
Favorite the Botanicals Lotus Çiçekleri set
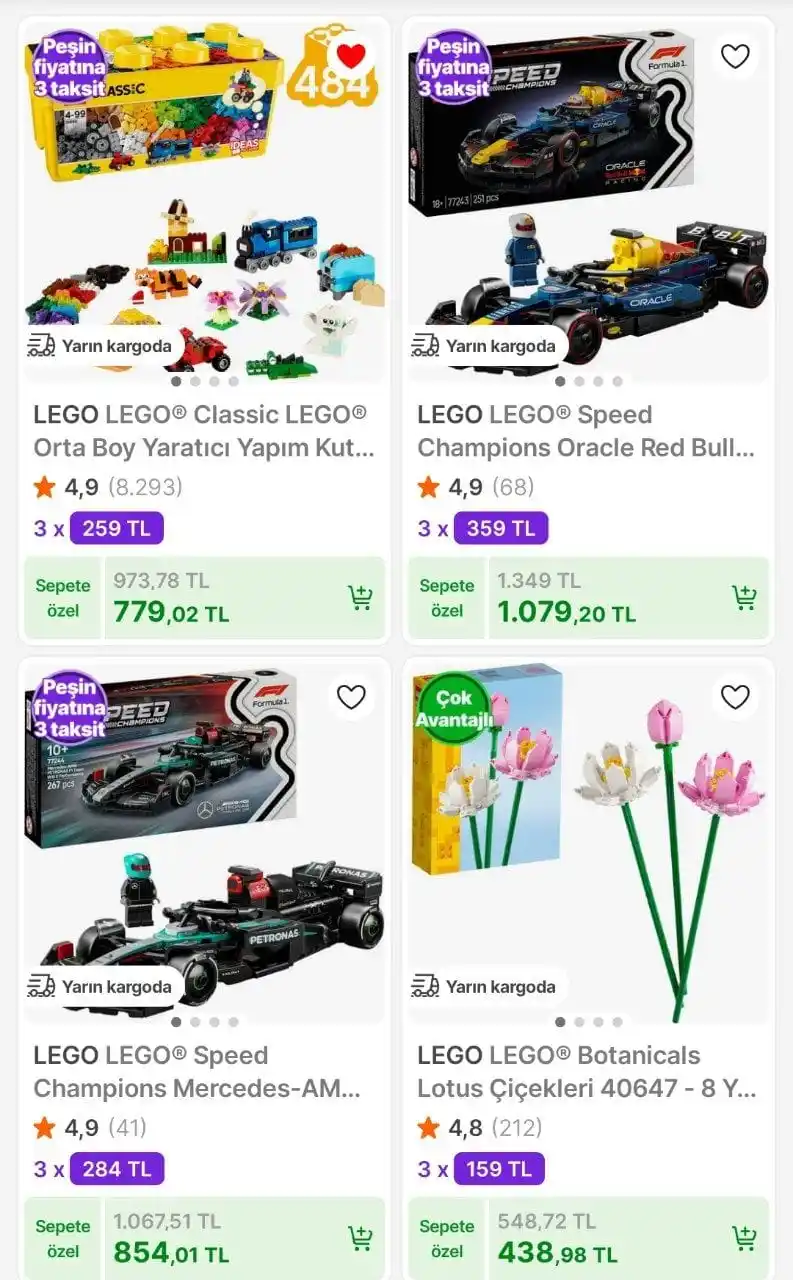(x=735, y=697)
